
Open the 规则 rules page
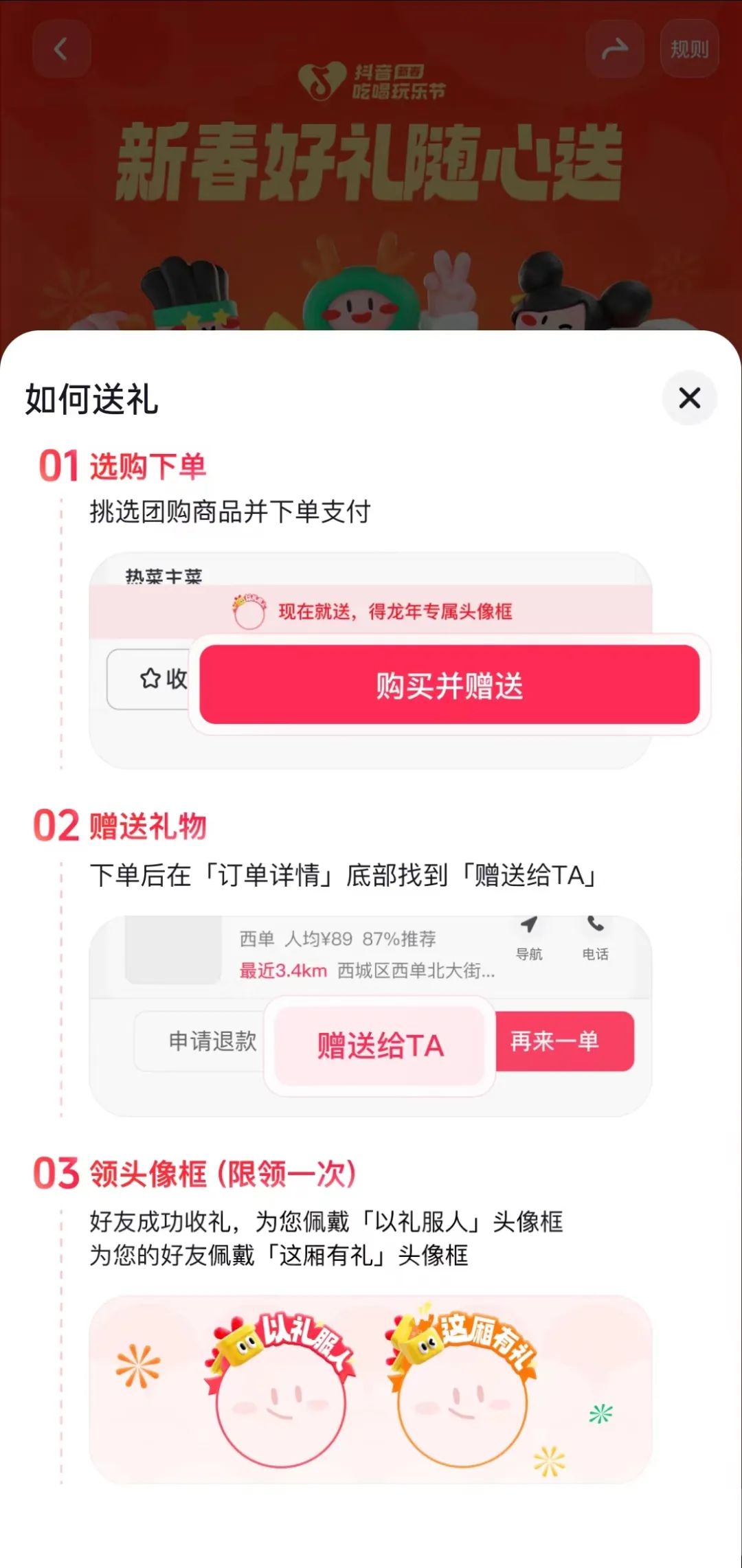click(x=689, y=49)
